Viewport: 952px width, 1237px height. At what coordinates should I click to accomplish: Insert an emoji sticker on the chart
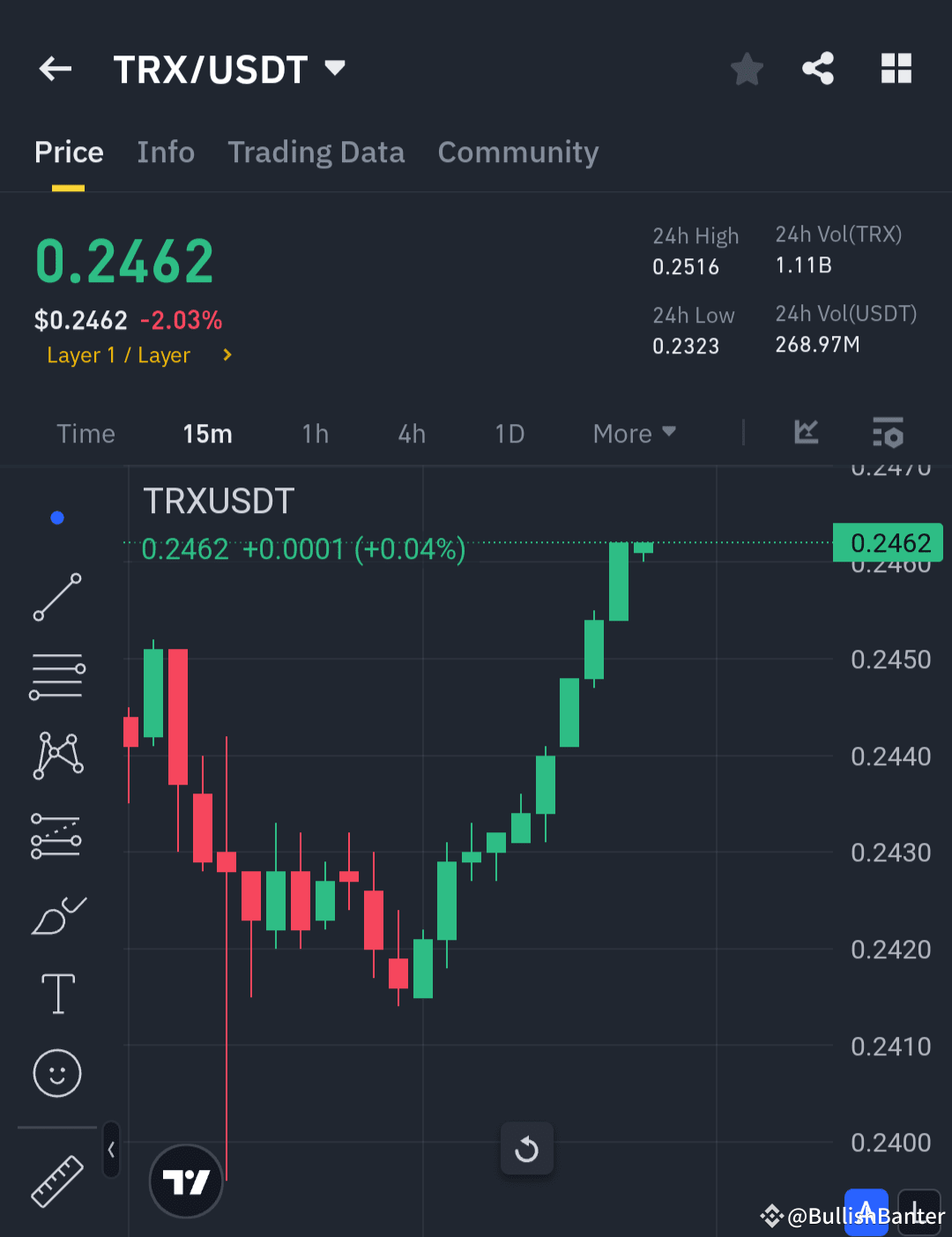point(56,1074)
